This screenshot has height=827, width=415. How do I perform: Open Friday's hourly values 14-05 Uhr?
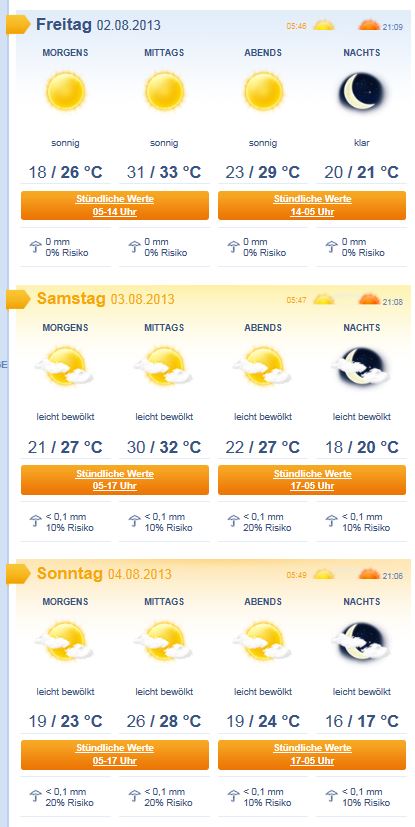[x=312, y=205]
